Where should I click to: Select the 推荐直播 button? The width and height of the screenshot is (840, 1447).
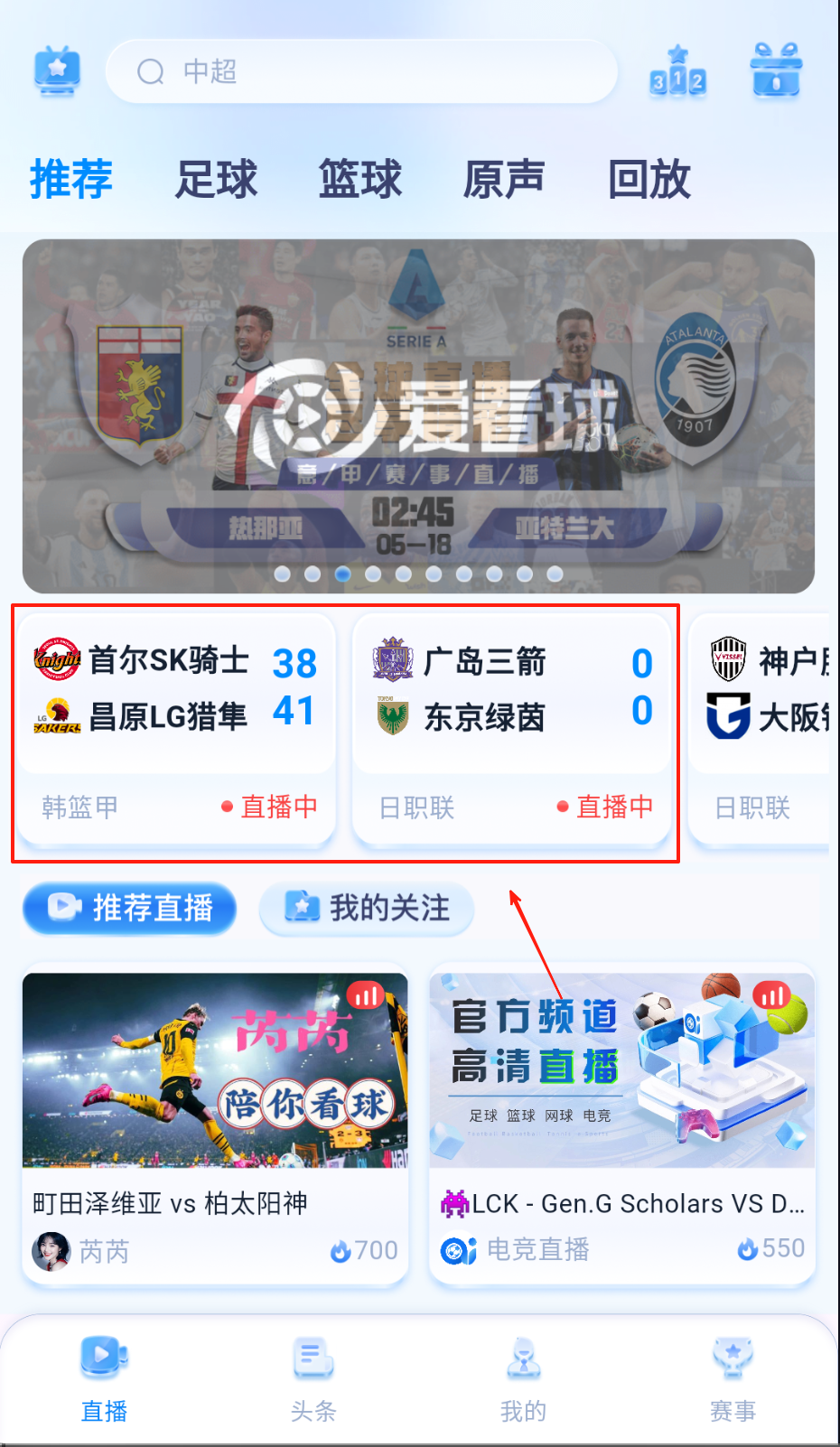tap(130, 908)
